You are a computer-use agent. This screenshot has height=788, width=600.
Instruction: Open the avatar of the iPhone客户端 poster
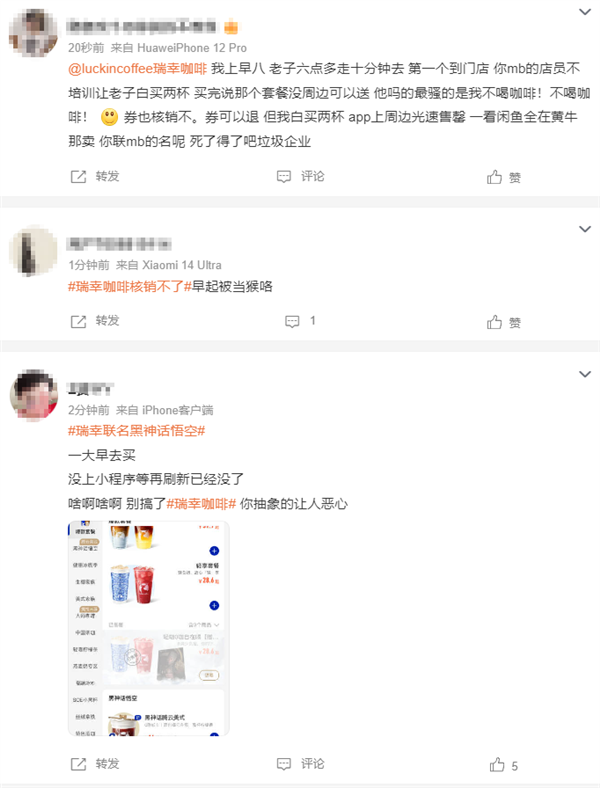pyautogui.click(x=32, y=398)
